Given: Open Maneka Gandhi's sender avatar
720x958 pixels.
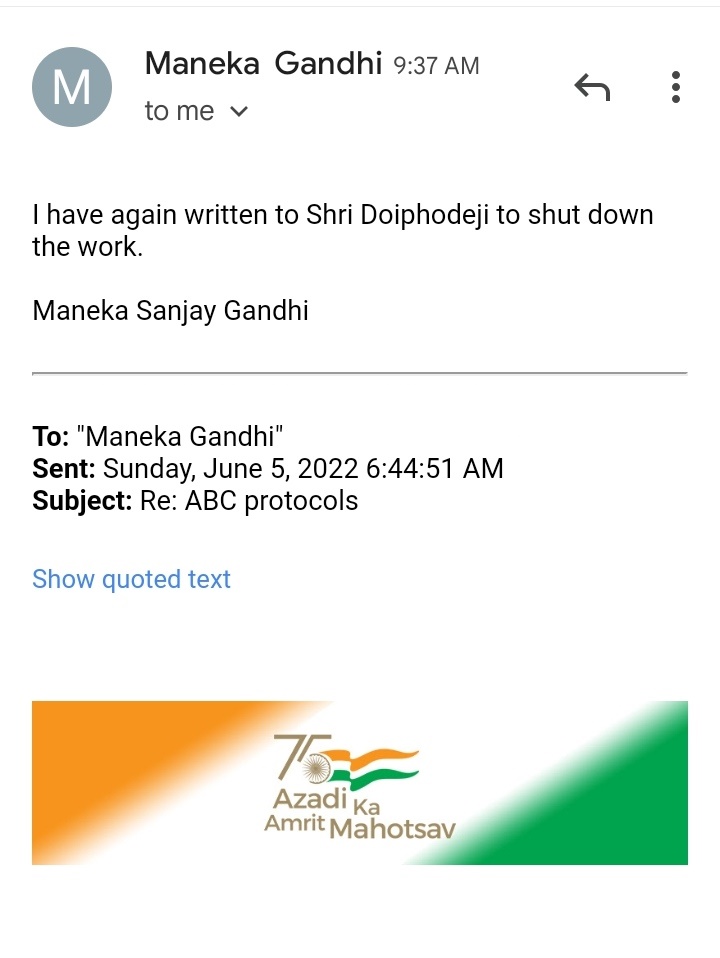Looking at the screenshot, I should click(71, 87).
